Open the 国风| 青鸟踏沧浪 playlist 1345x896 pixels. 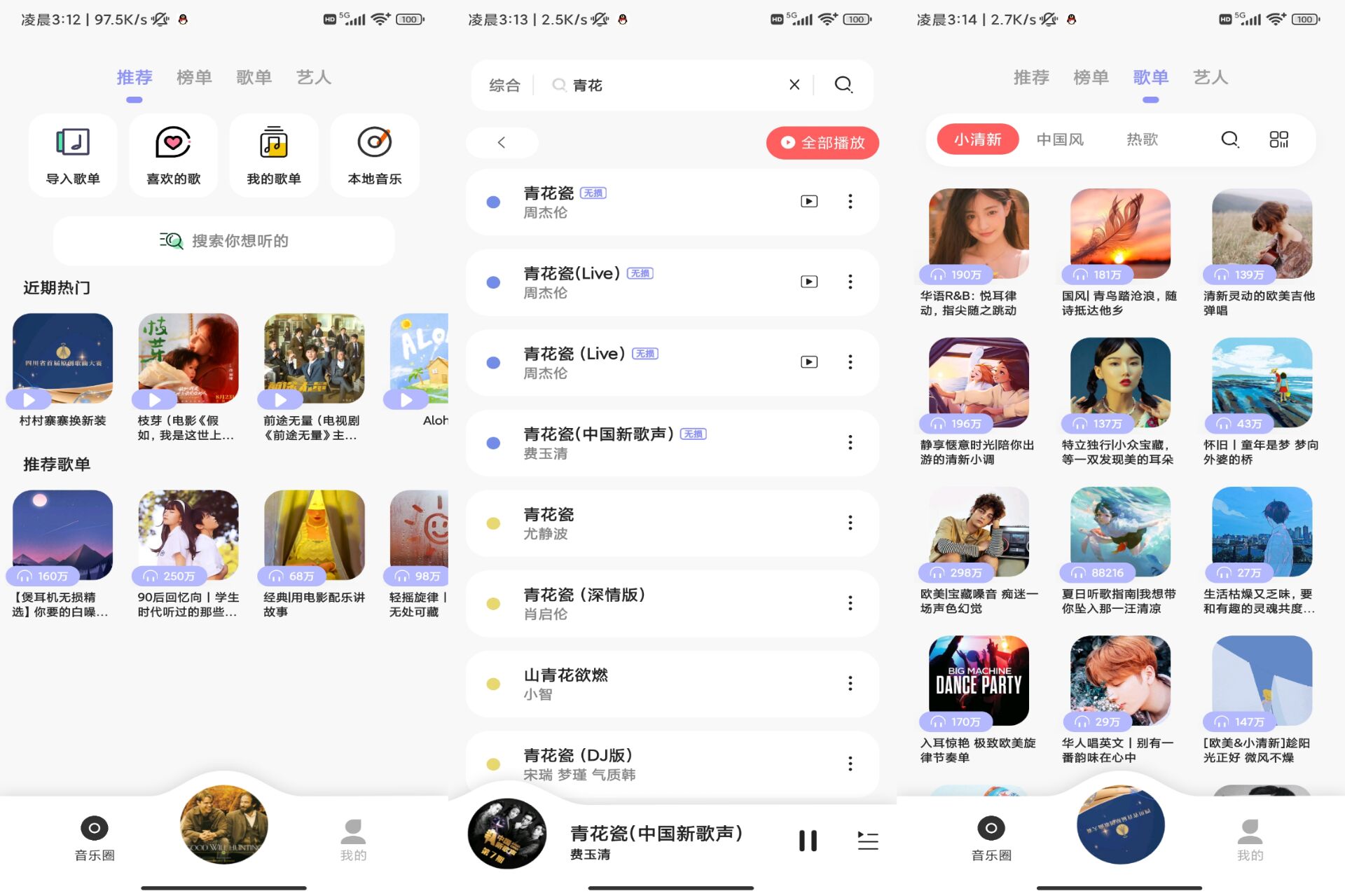(1119, 235)
